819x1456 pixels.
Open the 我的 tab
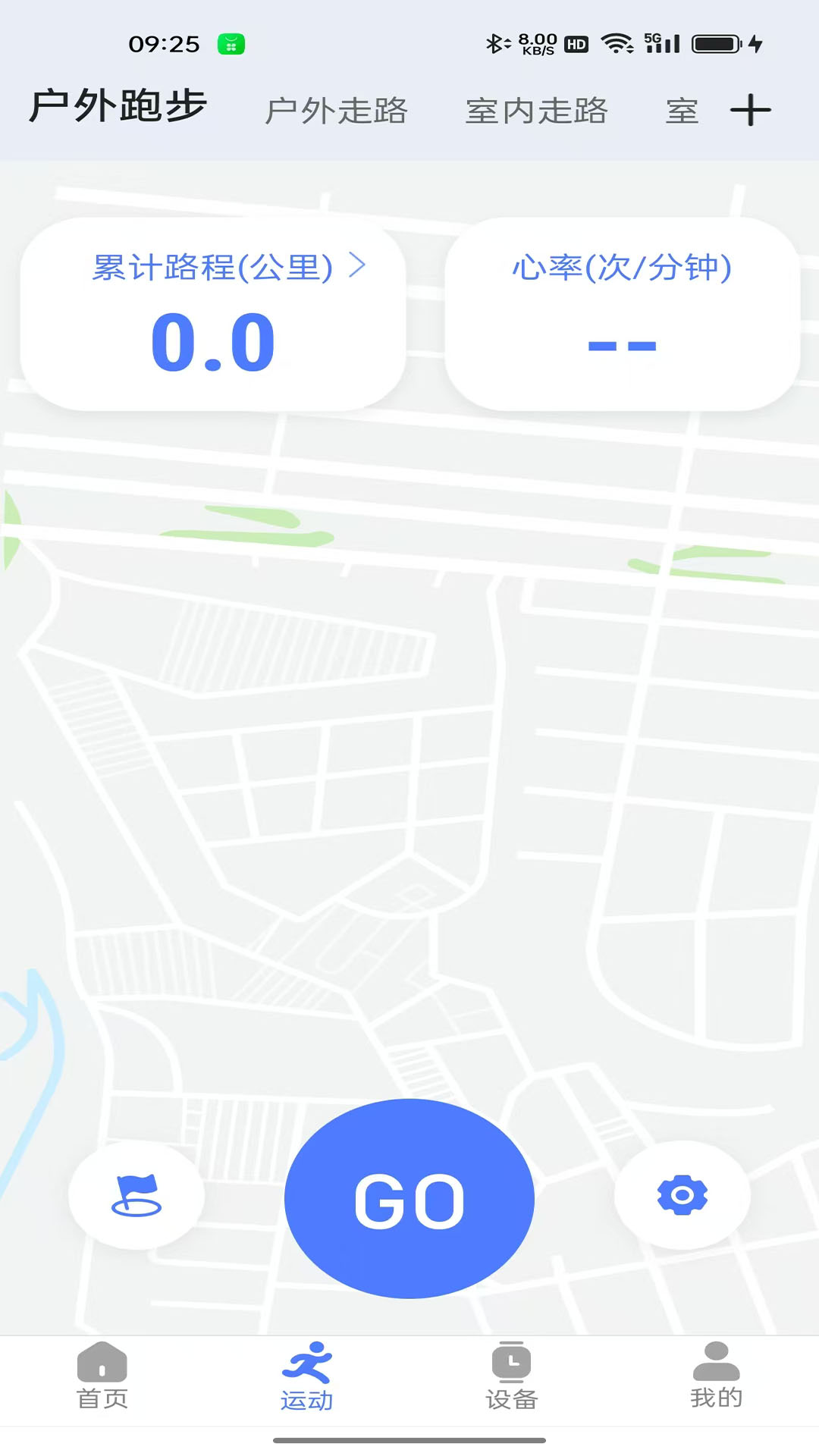[x=717, y=1377]
